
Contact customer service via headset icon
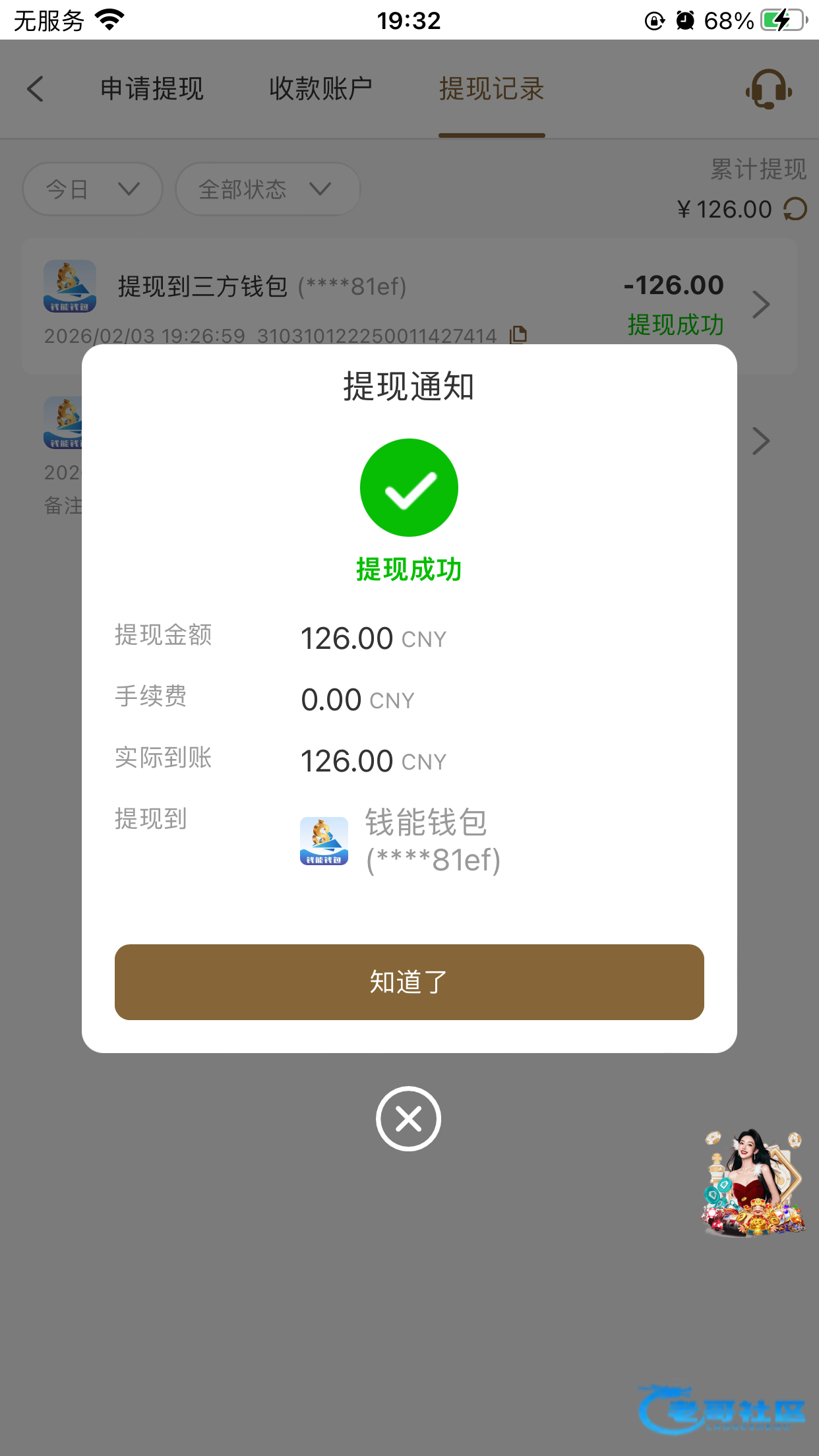(x=768, y=89)
